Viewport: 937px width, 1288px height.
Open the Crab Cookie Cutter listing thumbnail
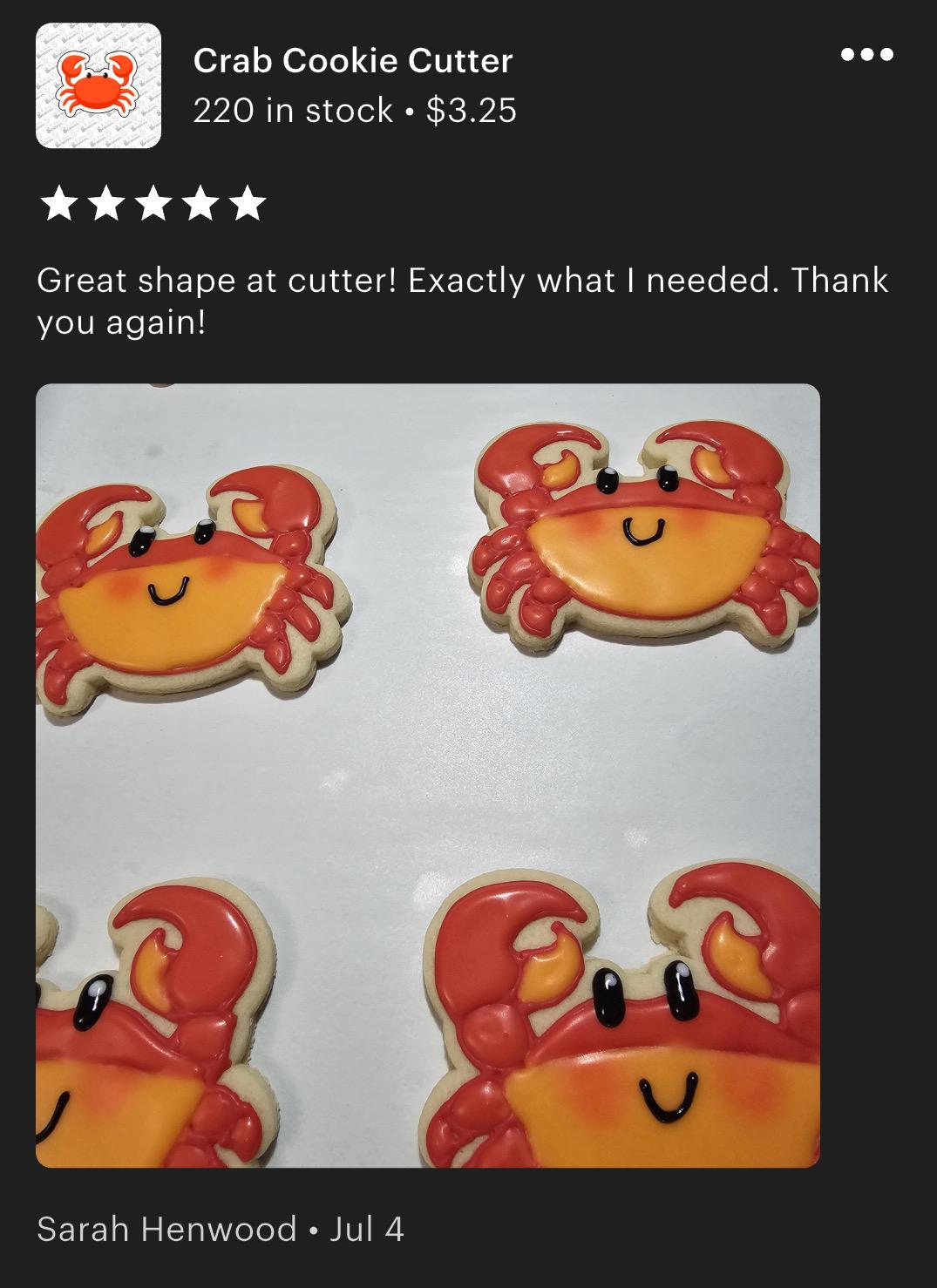(x=98, y=85)
